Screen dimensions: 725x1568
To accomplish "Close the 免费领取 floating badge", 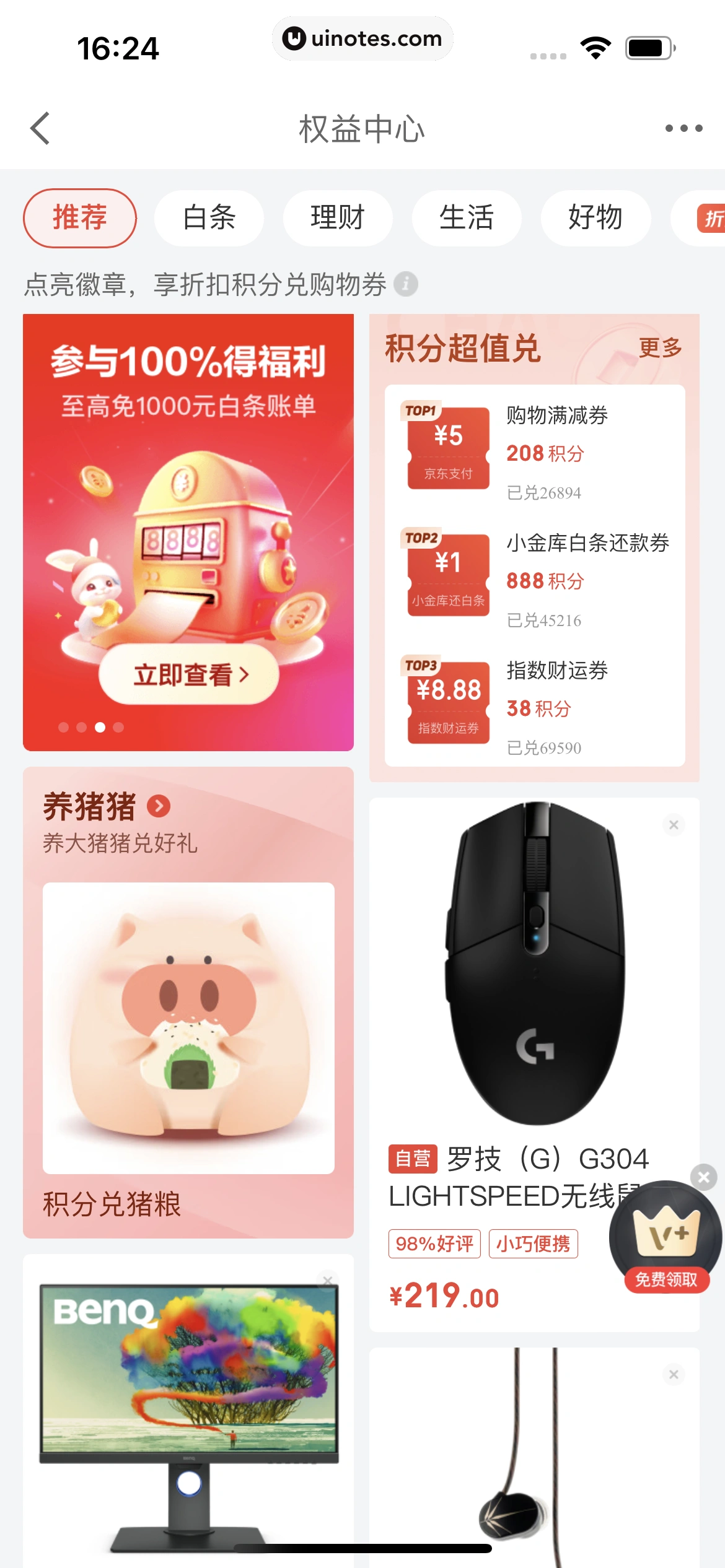I will pyautogui.click(x=704, y=1177).
